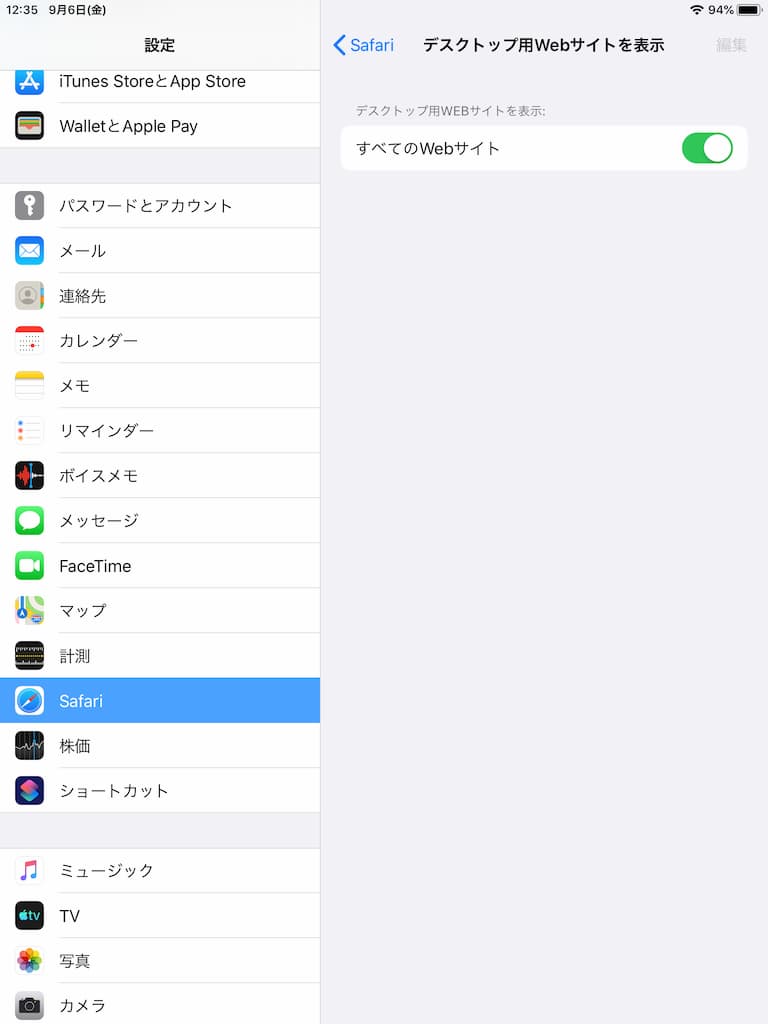Open iTunes StoreとApp Store settings
Screen dimensions: 768x1024
tap(160, 82)
